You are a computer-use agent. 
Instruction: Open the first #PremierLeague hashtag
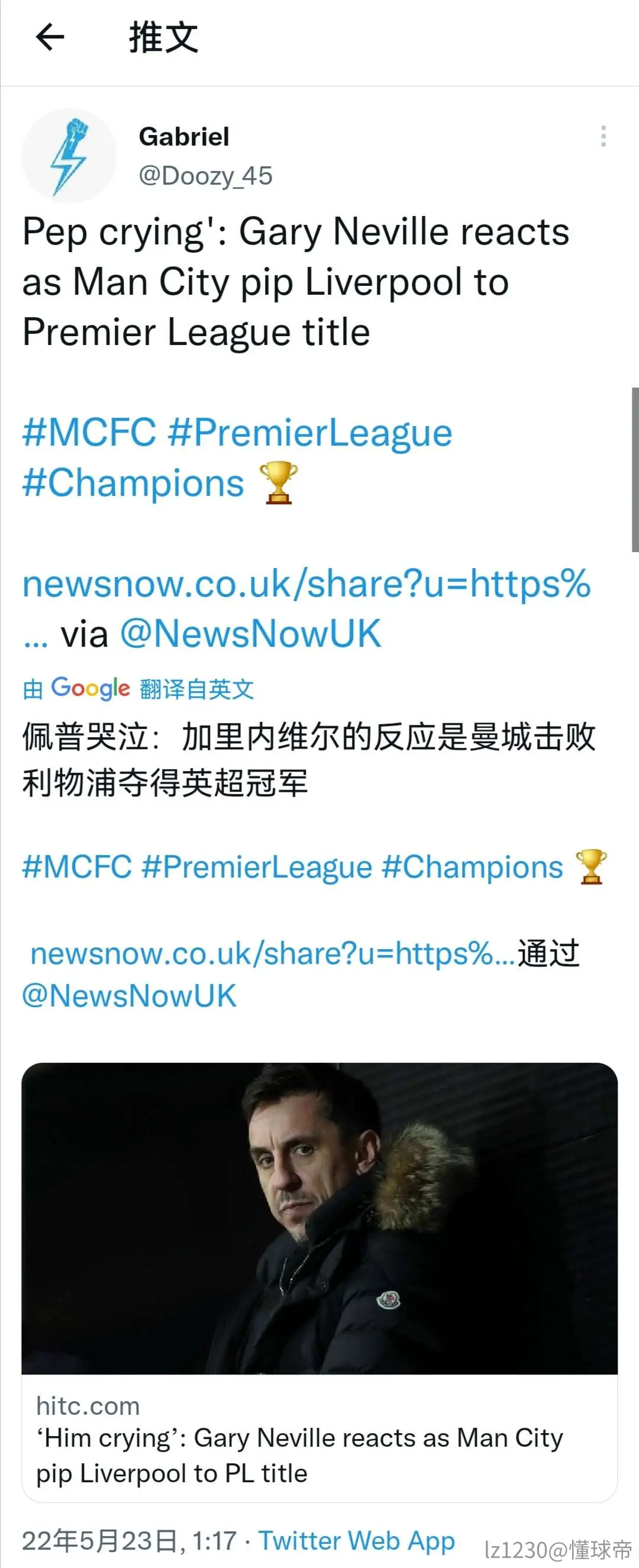pyautogui.click(x=310, y=433)
